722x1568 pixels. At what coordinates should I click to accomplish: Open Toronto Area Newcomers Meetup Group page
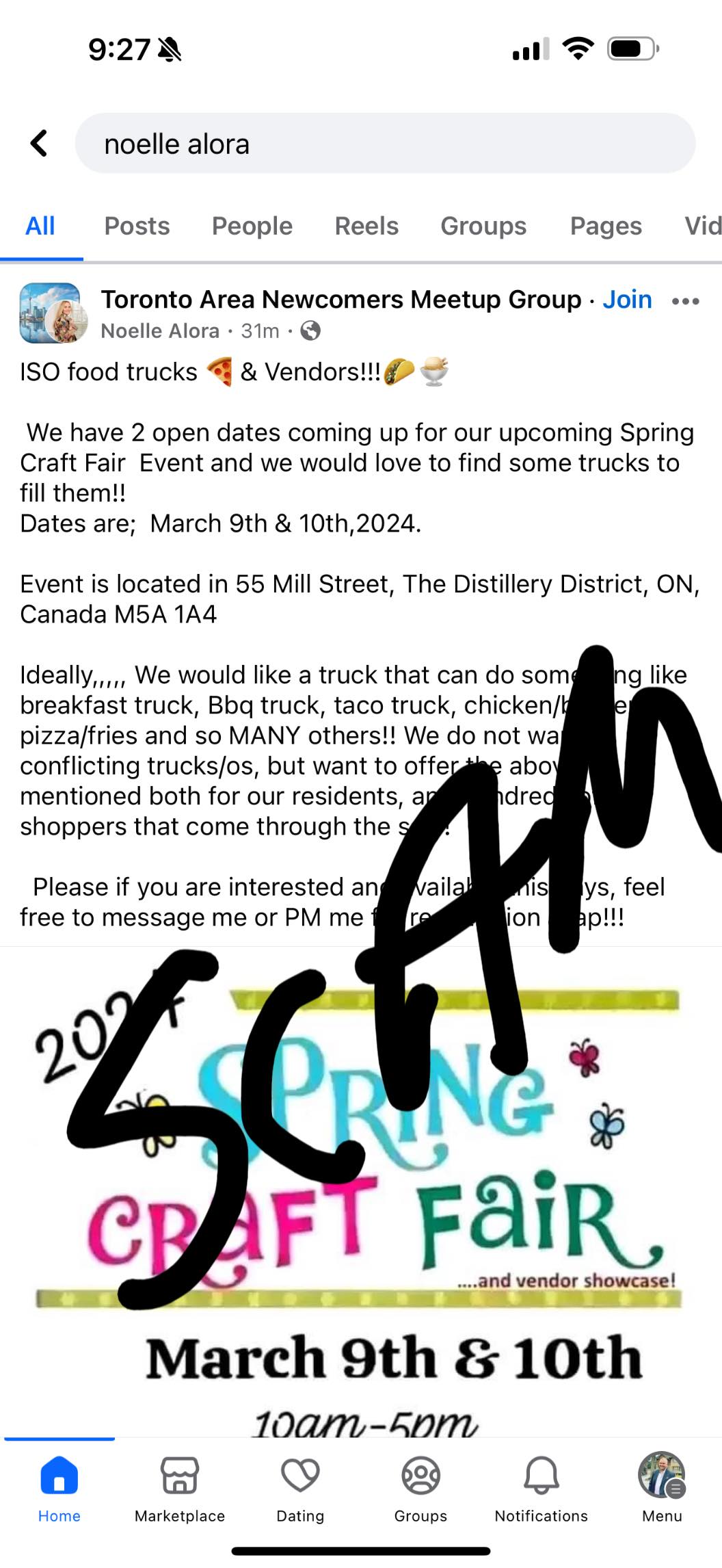tap(340, 300)
